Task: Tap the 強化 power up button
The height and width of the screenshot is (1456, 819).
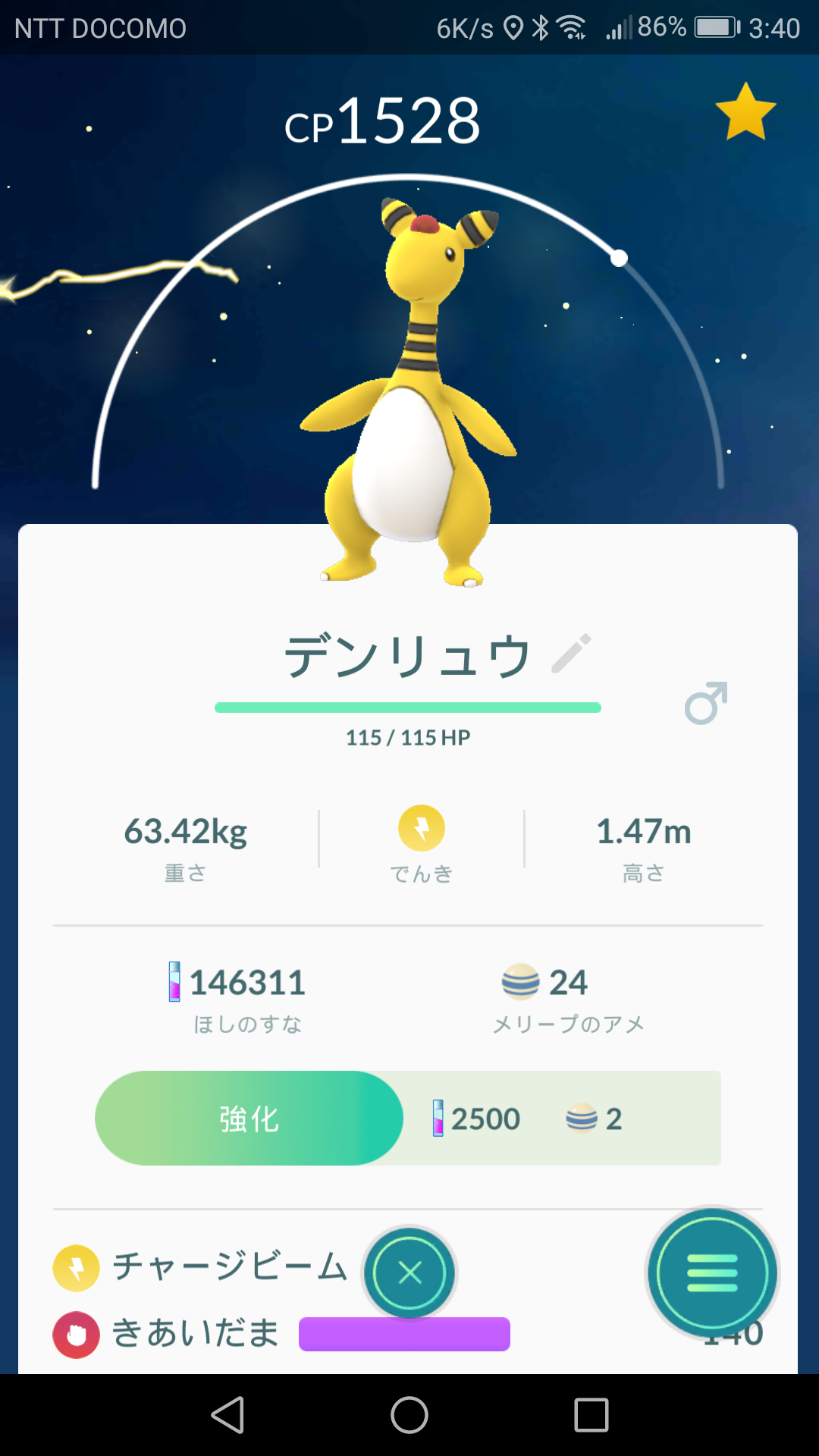Action: tap(249, 1119)
